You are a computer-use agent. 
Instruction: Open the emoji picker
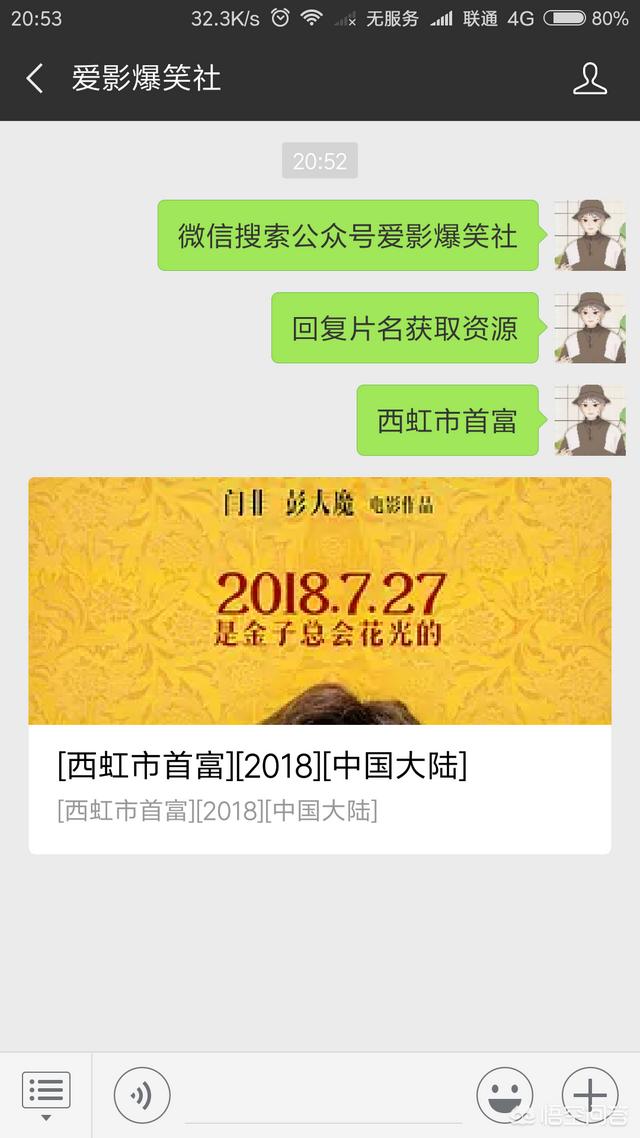[504, 1096]
